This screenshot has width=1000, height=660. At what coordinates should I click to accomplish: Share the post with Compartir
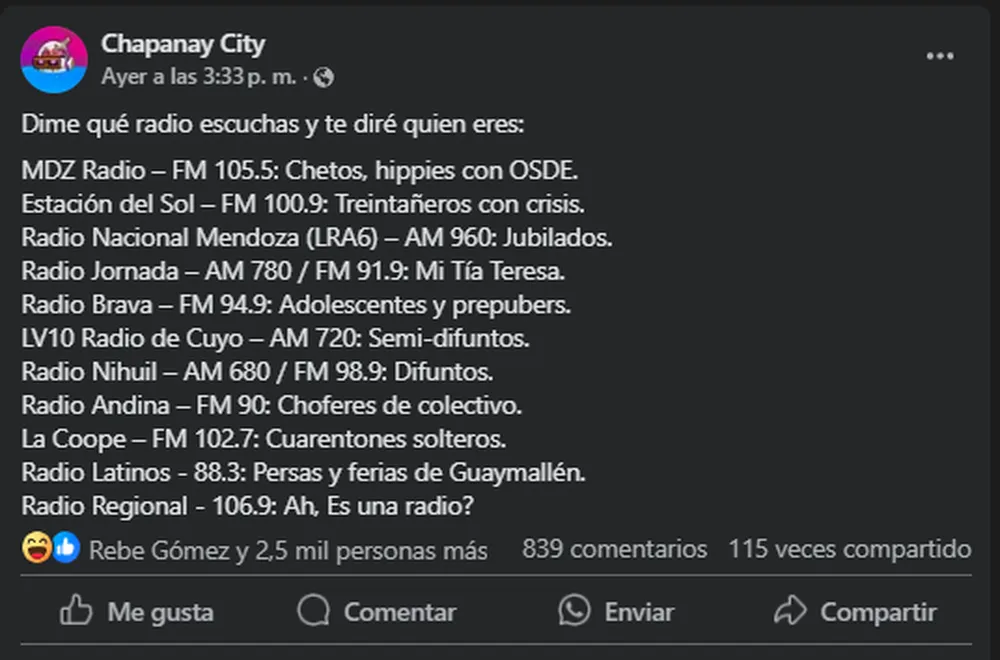855,611
